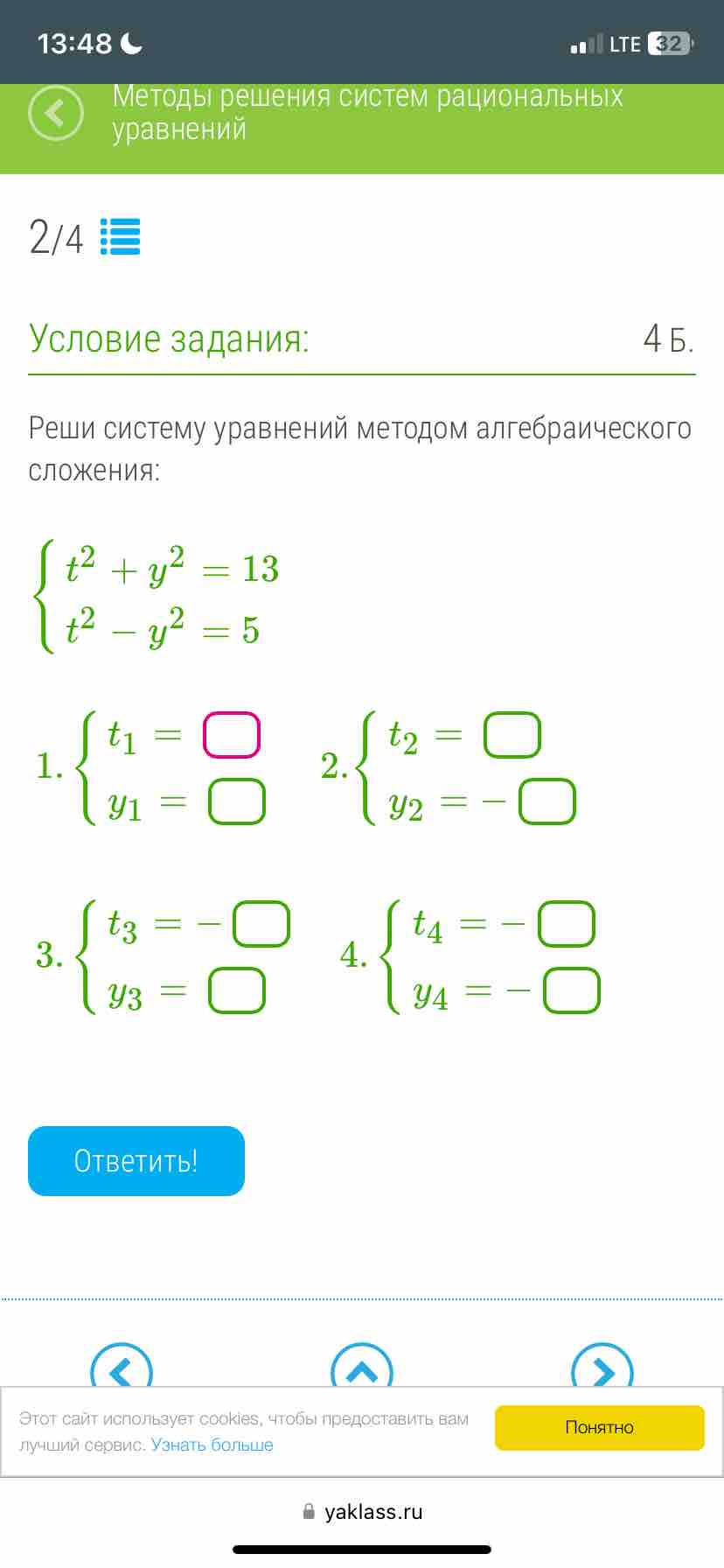The height and width of the screenshot is (1568, 724).
Task: Accept cookies with Понятно button
Action: pyautogui.click(x=600, y=1428)
